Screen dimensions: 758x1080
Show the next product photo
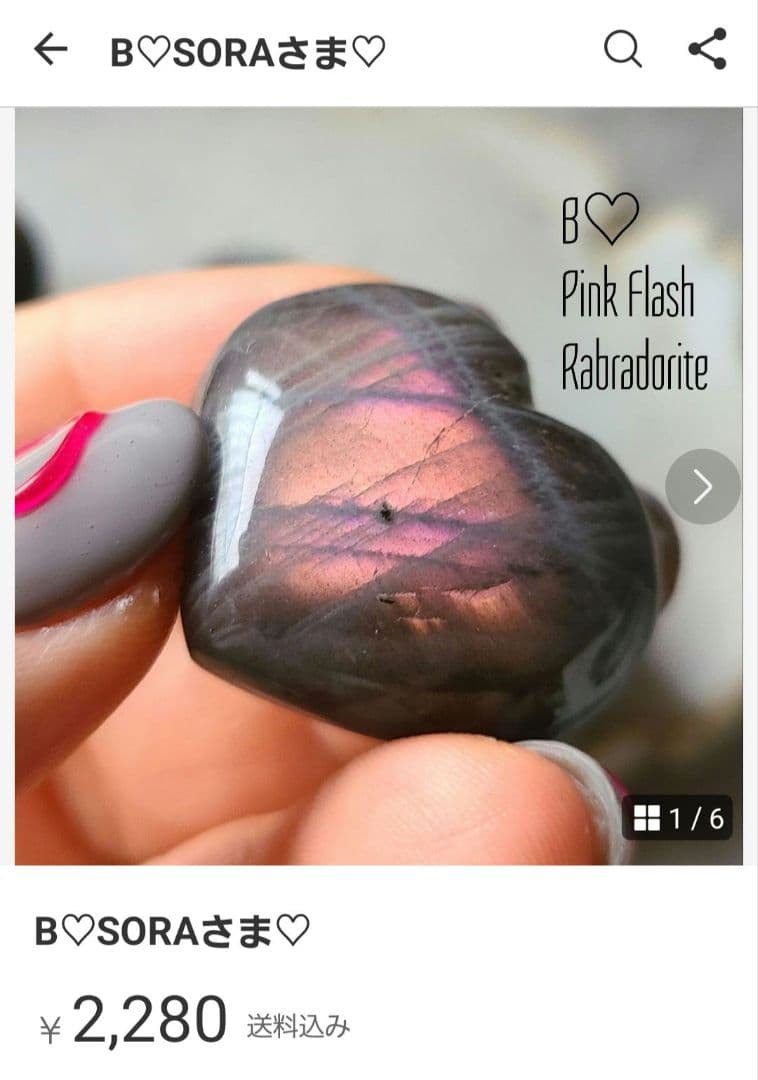702,487
